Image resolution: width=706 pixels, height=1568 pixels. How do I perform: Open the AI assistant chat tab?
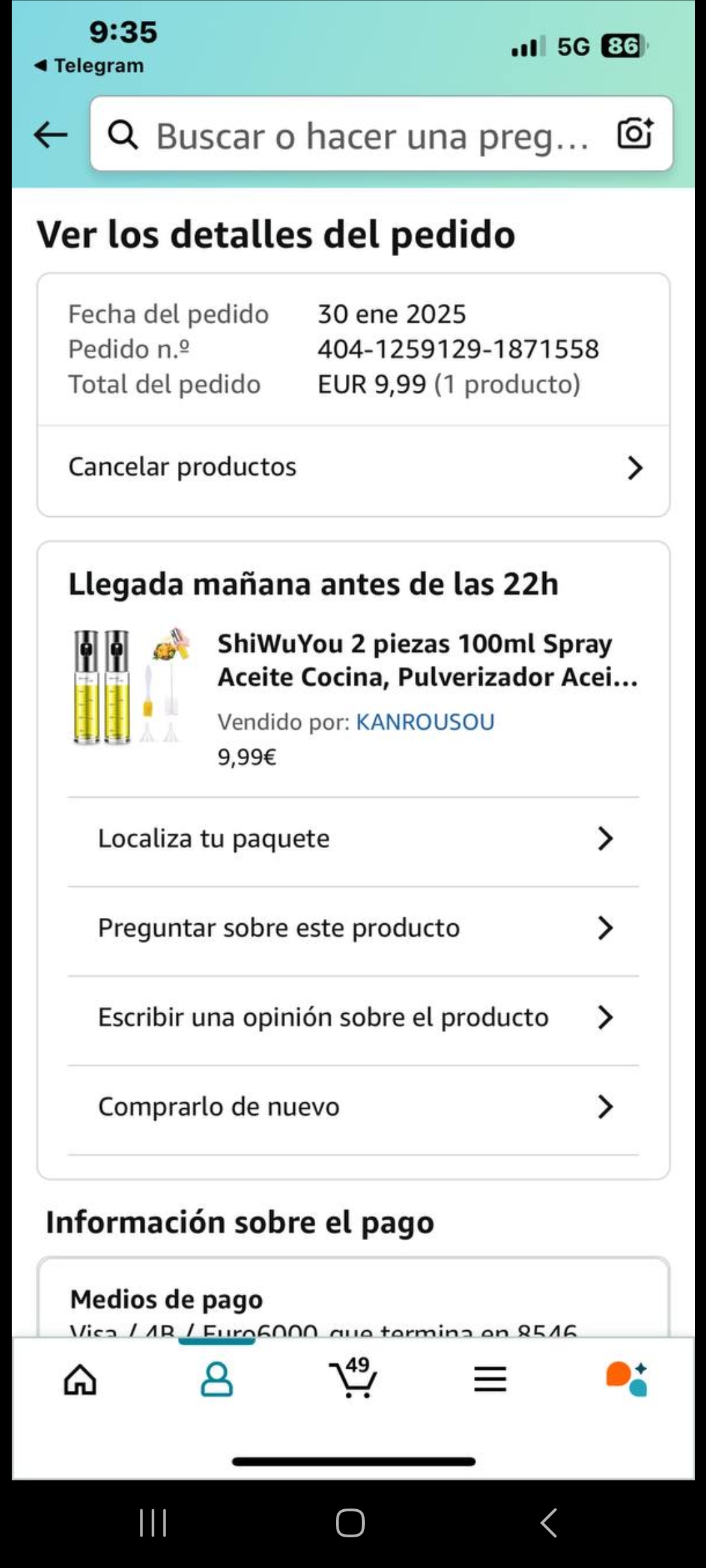pos(626,1379)
